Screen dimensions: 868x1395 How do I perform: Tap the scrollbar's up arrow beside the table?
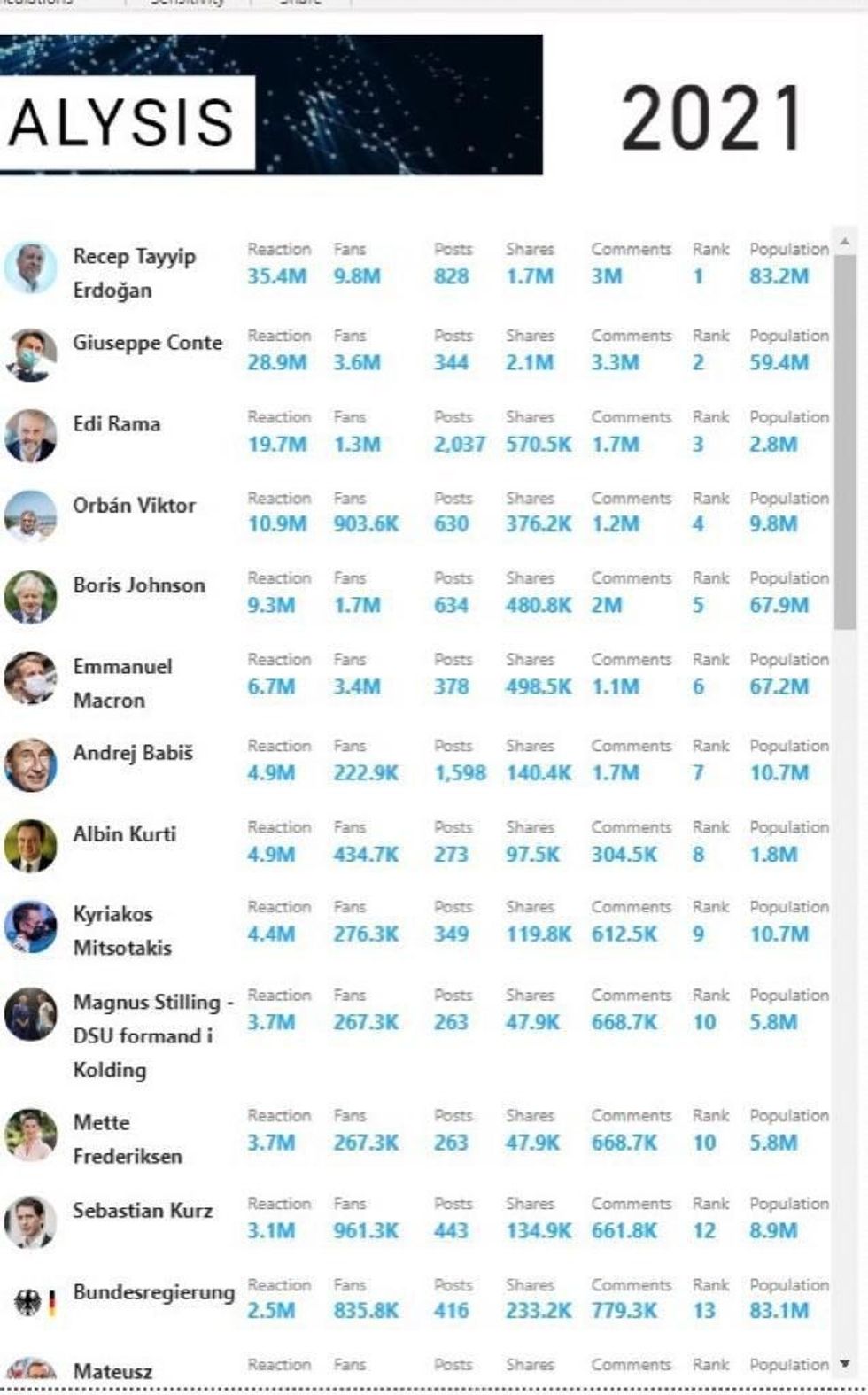(845, 242)
